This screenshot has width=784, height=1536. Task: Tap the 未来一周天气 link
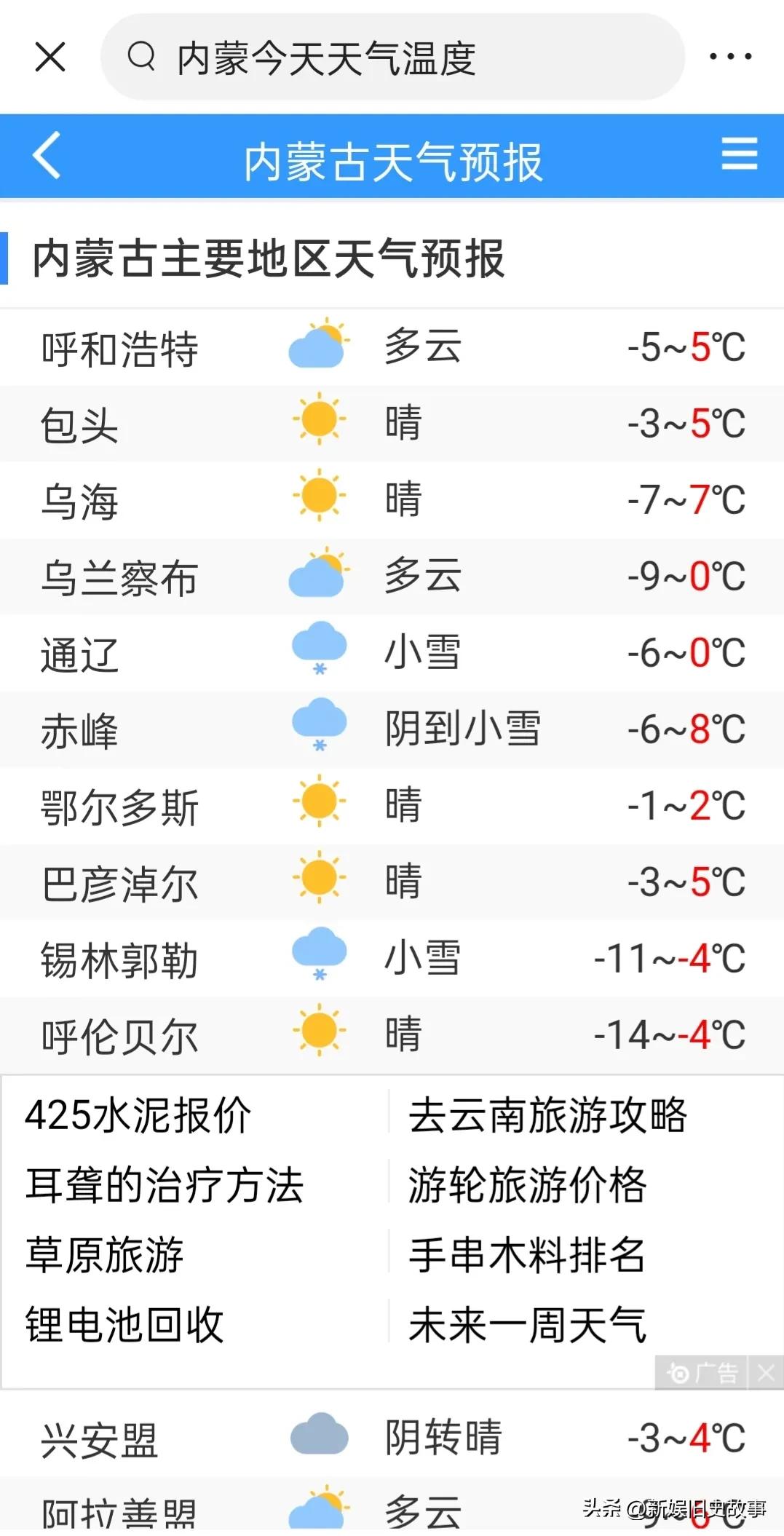click(527, 1324)
